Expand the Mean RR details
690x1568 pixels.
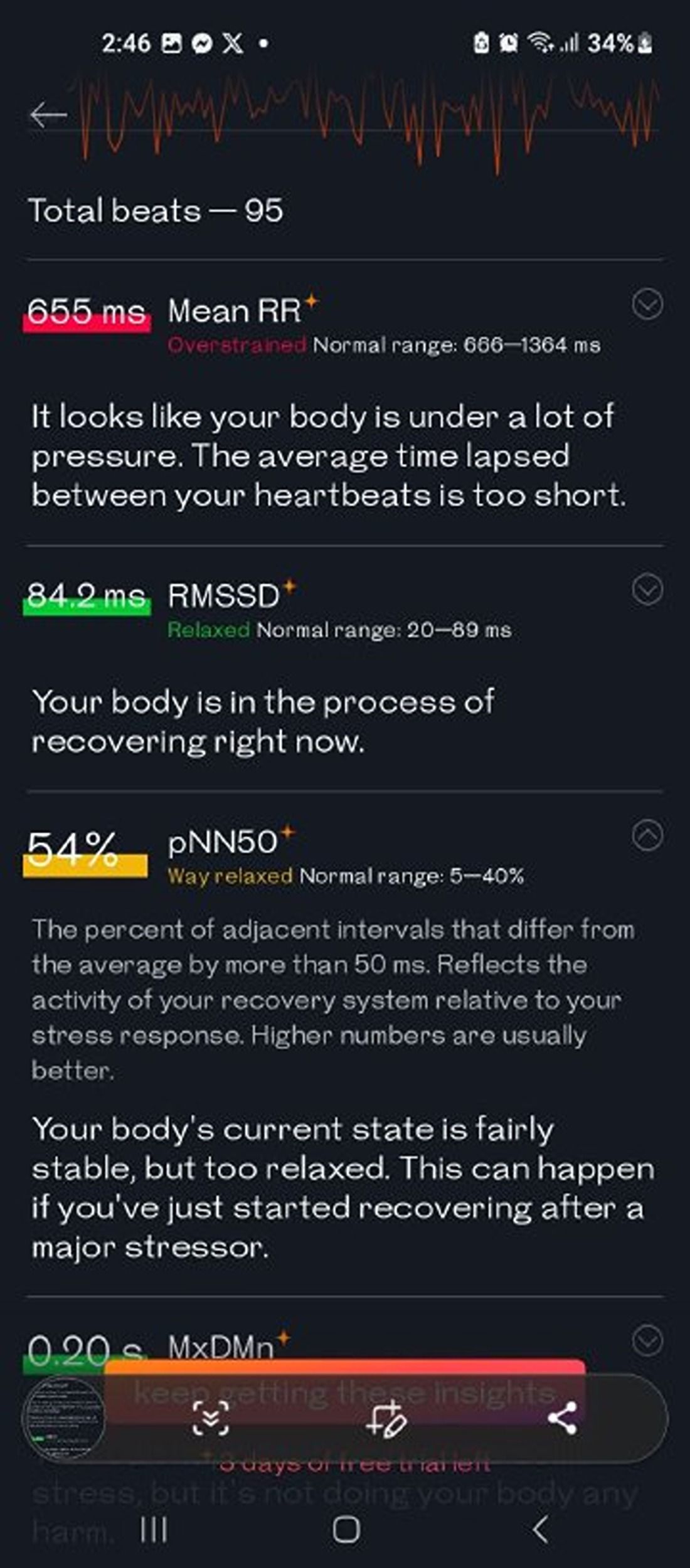(647, 305)
